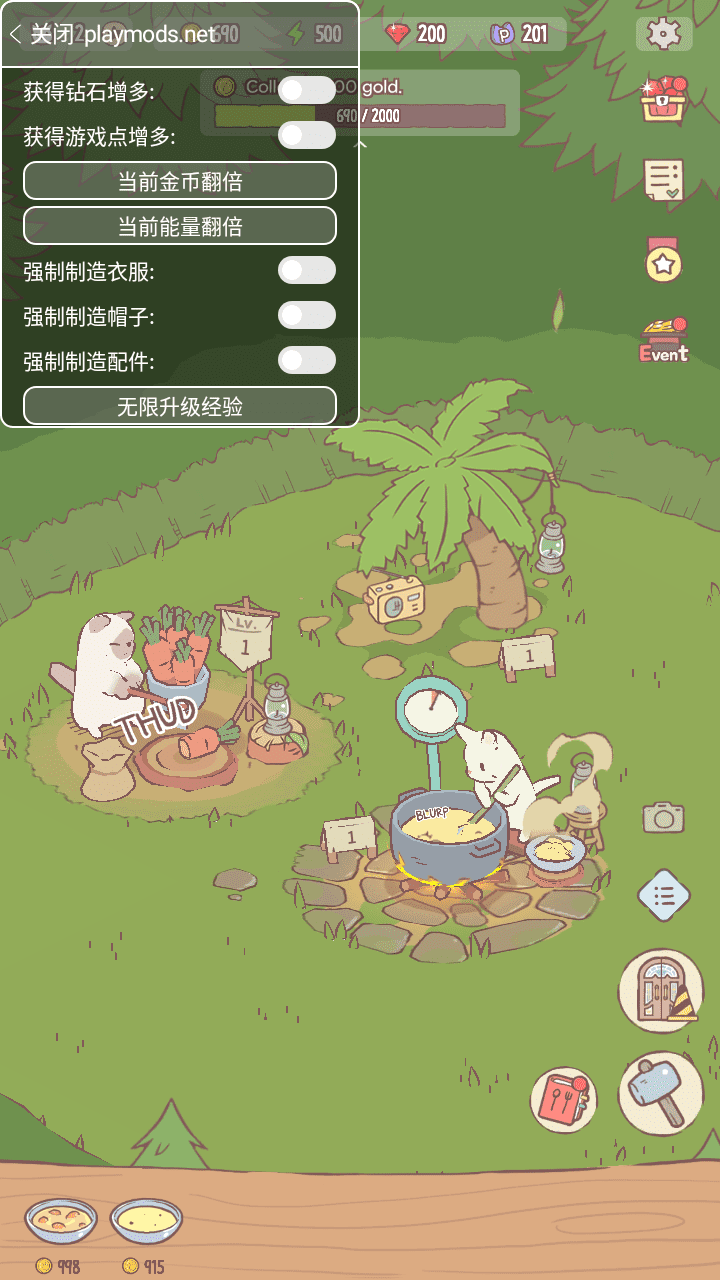Close the playmods.net mod menu

42,34
